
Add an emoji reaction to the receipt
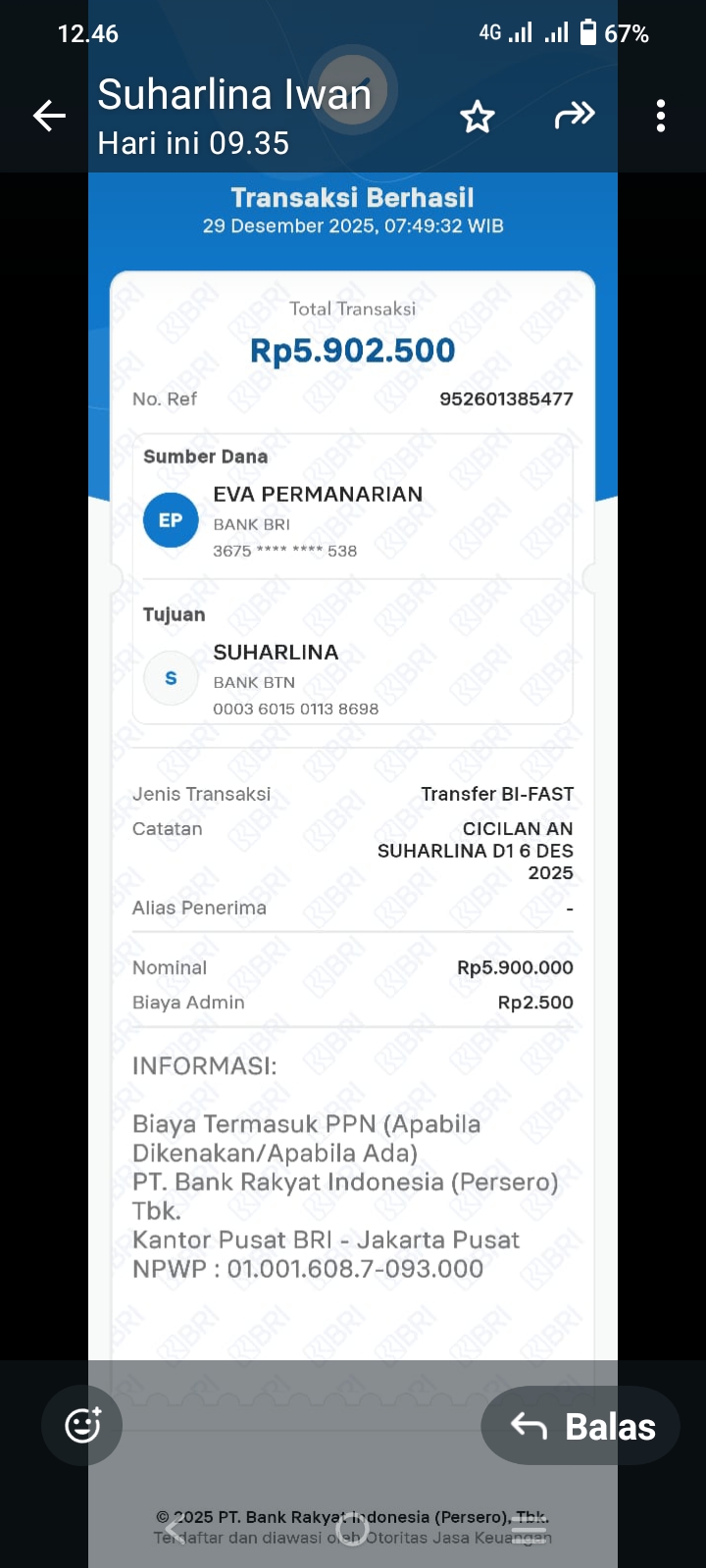click(x=81, y=1425)
